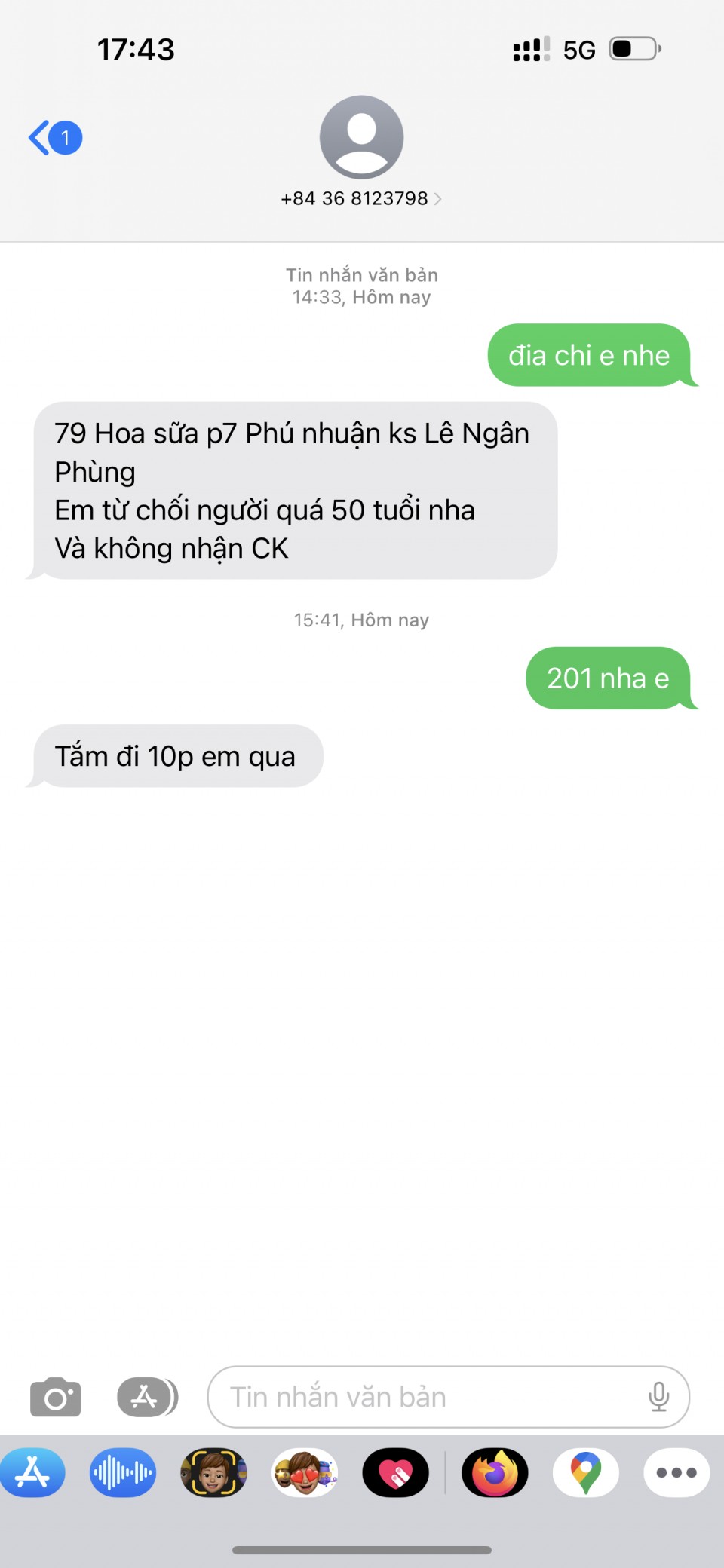This screenshot has height=1568, width=724.
Task: Open the Memoji stickers app
Action: click(305, 1472)
